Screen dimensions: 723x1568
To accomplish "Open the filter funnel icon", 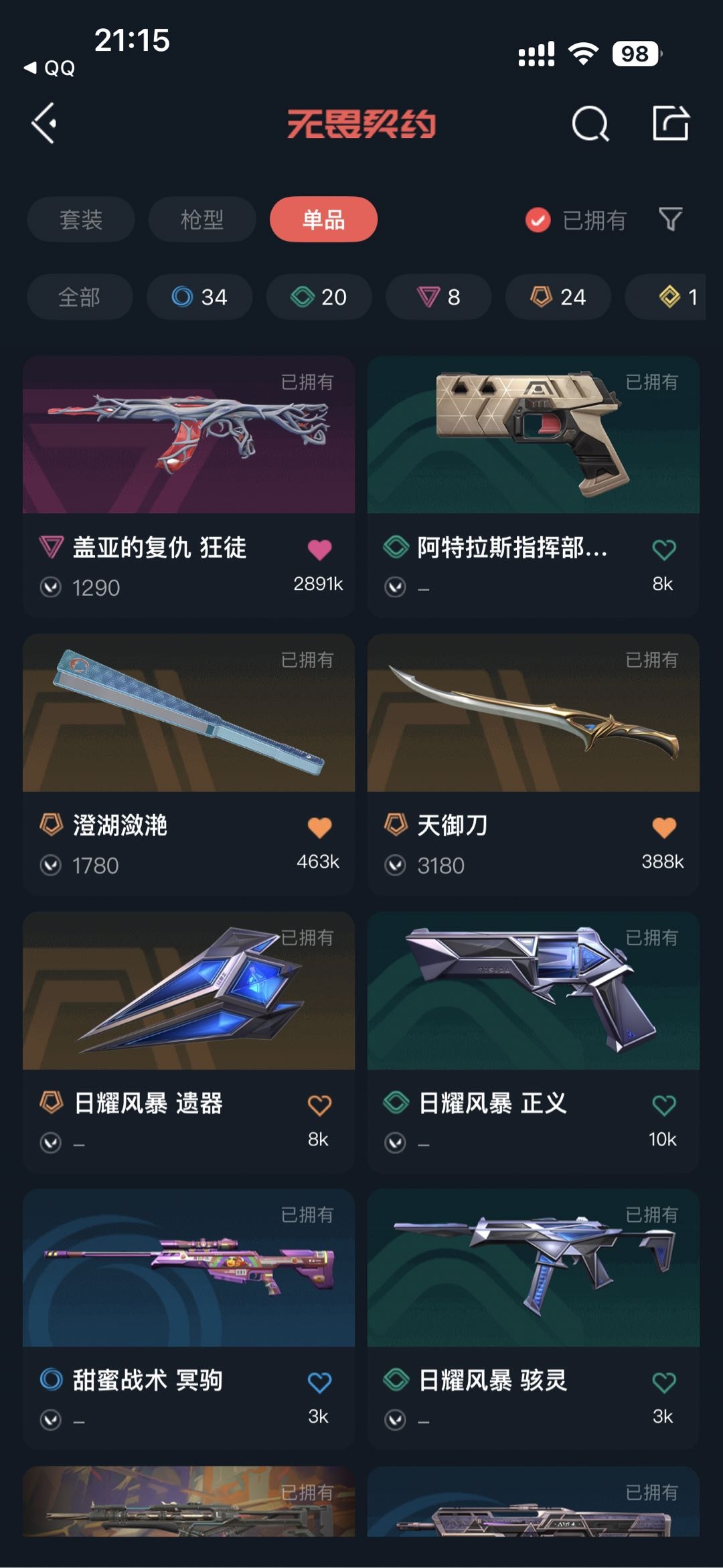I will [x=670, y=219].
